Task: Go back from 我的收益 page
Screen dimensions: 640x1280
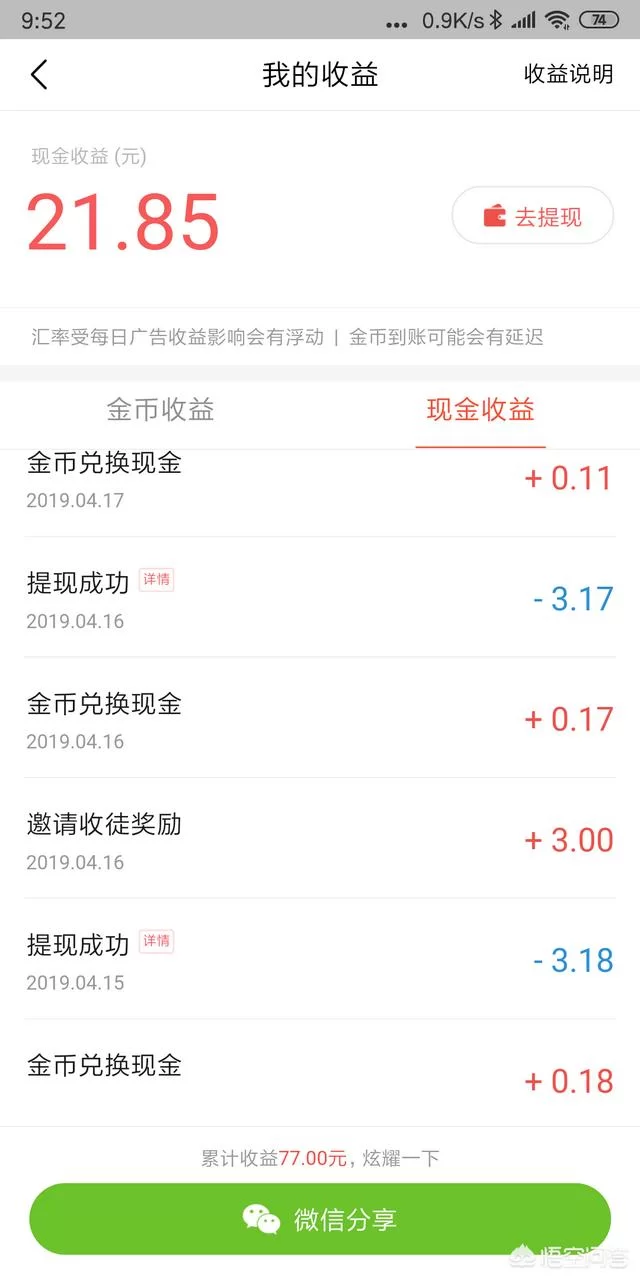Action: [x=39, y=75]
